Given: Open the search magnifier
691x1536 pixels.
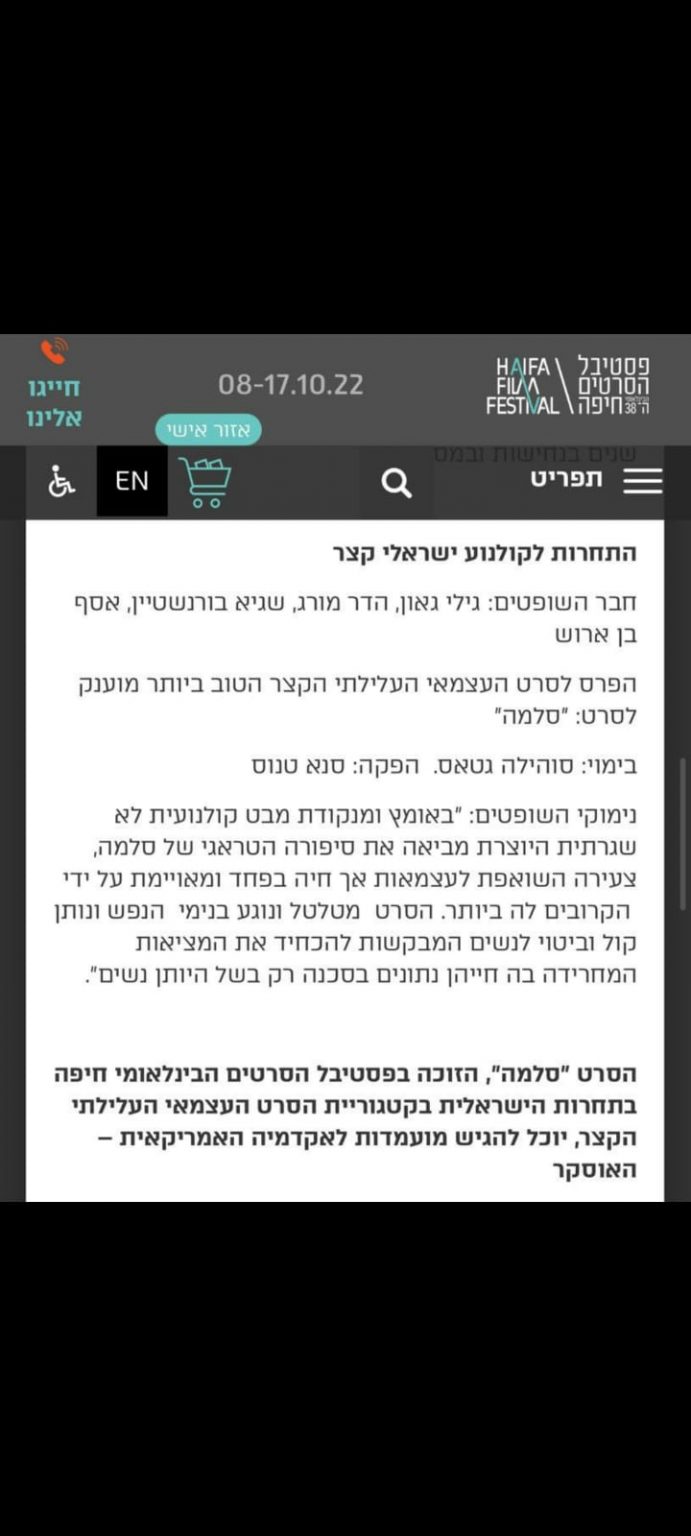Looking at the screenshot, I should [397, 483].
